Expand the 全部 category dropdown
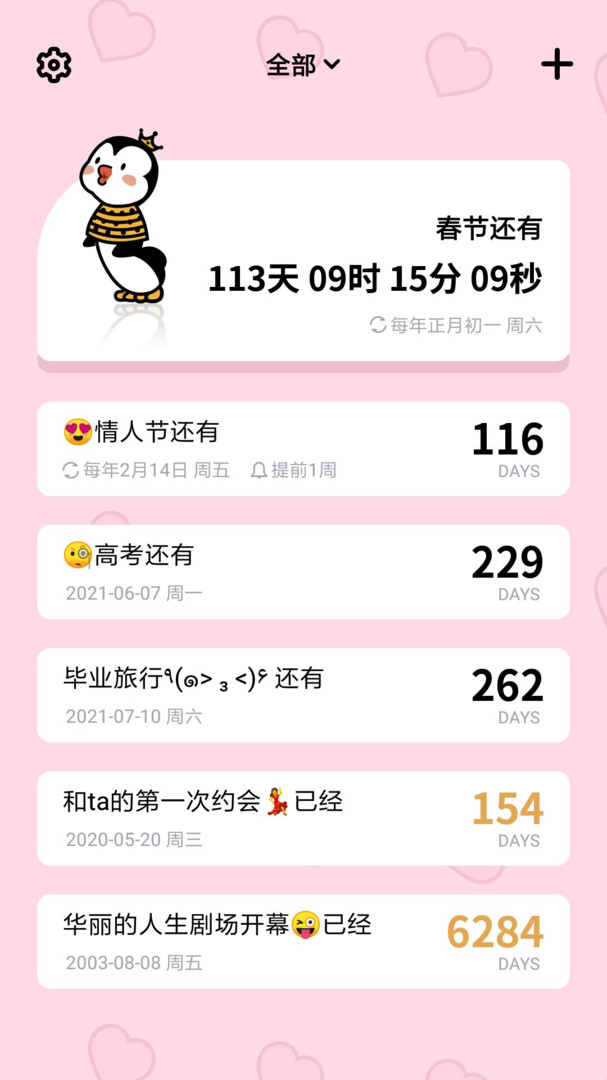 (303, 65)
